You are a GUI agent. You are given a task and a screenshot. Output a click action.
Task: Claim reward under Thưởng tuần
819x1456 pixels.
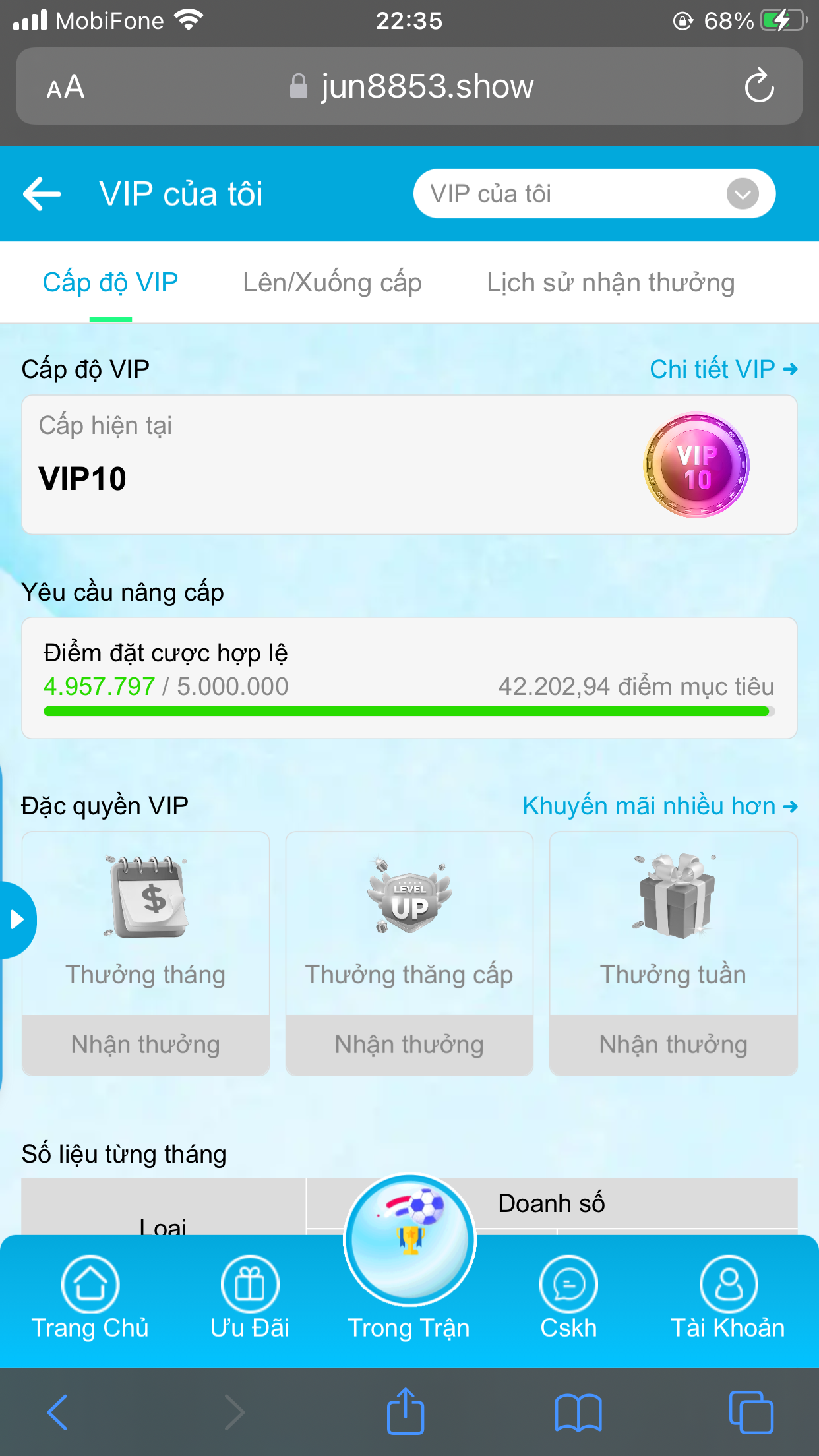pyautogui.click(x=673, y=1045)
